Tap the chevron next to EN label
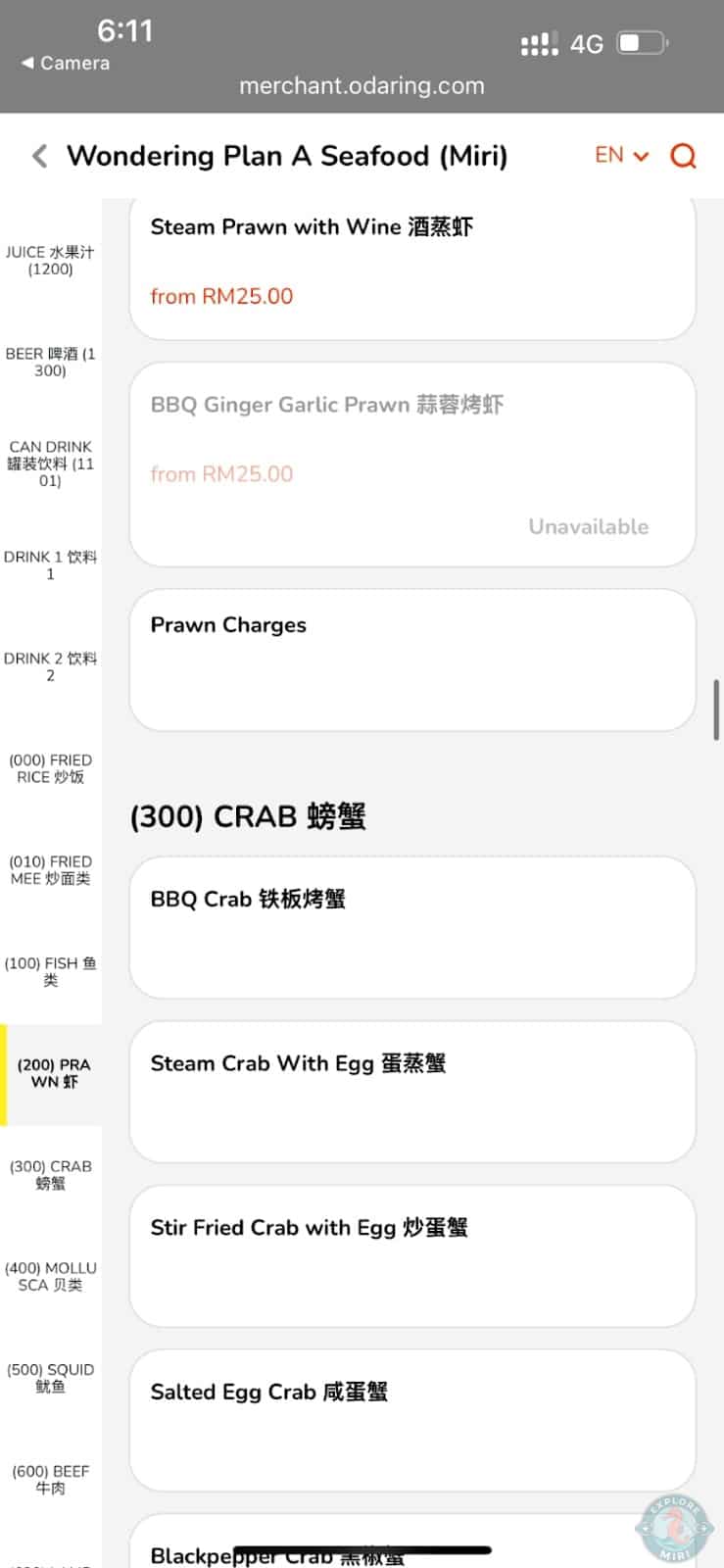Viewport: 724px width, 1568px height. point(642,157)
